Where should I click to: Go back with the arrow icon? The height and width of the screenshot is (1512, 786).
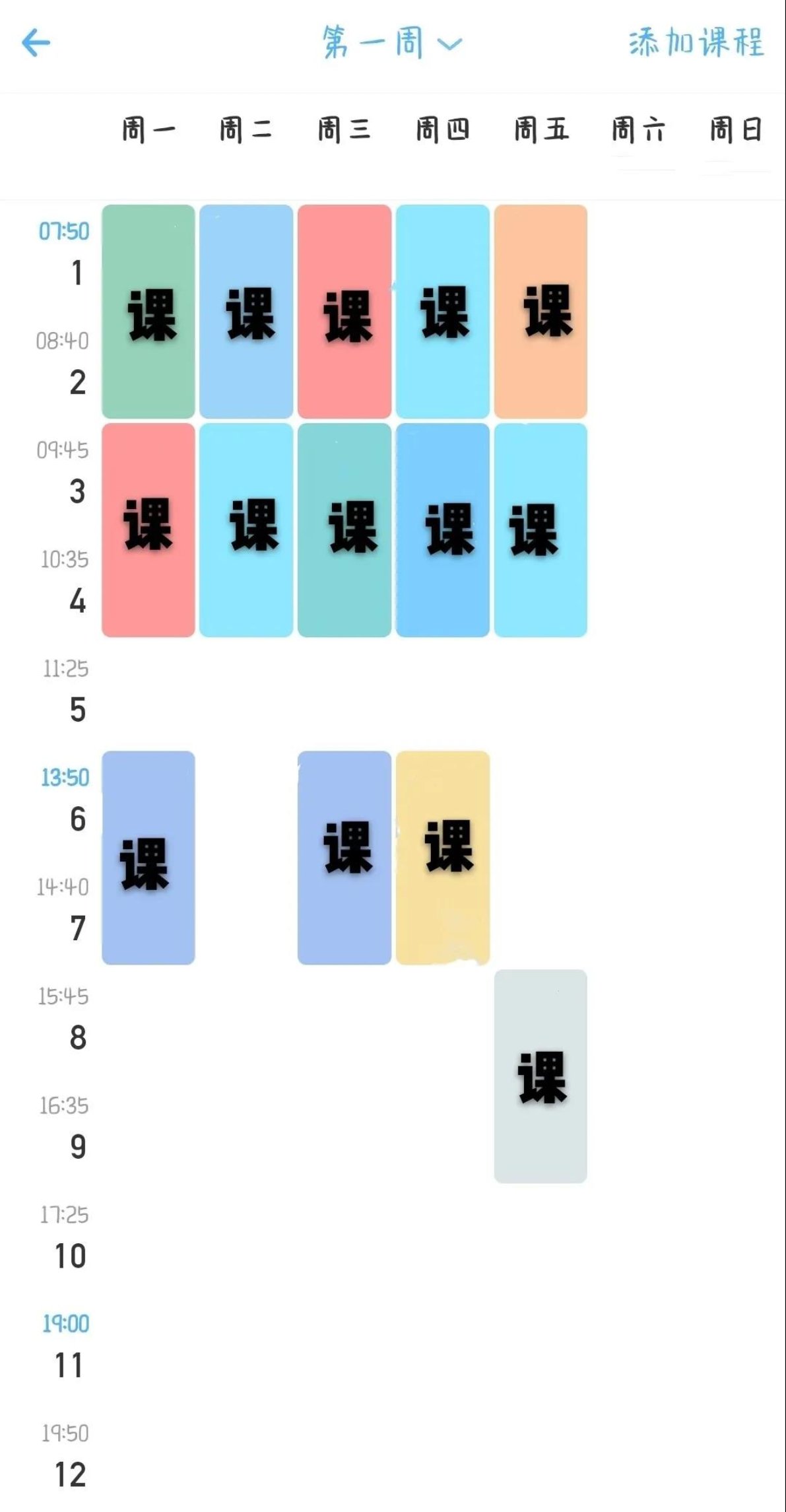[x=36, y=44]
